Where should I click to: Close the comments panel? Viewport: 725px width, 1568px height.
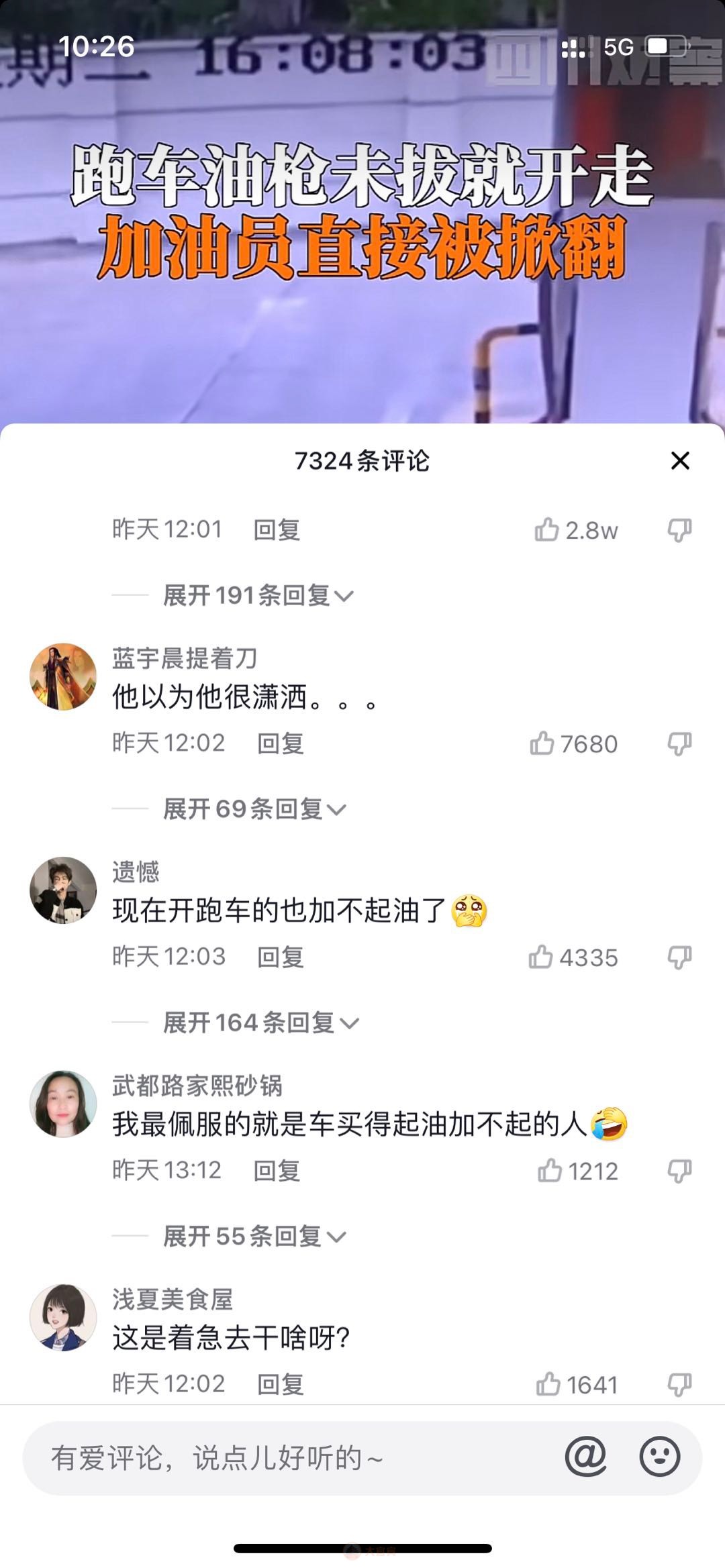pos(680,460)
